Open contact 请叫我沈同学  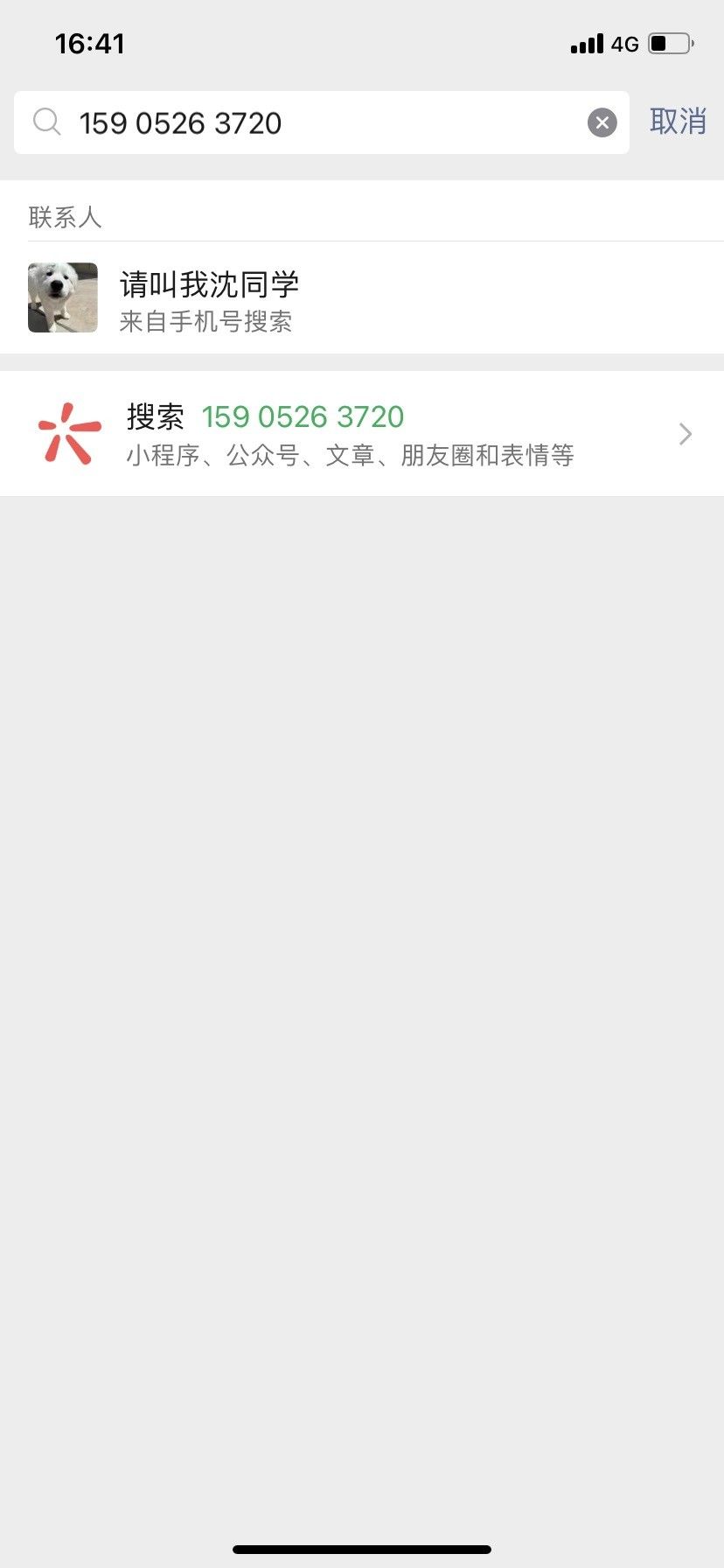362,297
